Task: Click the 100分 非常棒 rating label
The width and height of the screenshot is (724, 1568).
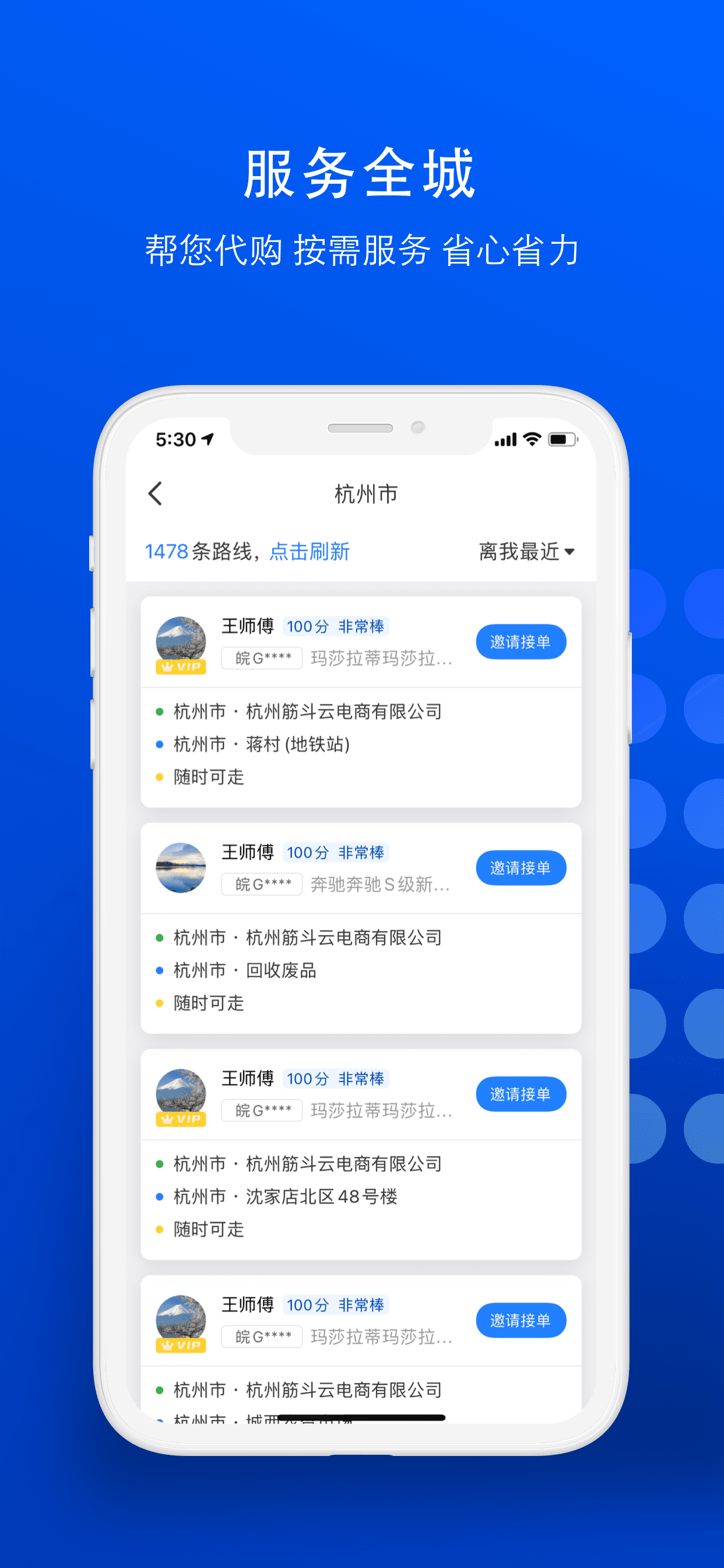Action: (336, 626)
